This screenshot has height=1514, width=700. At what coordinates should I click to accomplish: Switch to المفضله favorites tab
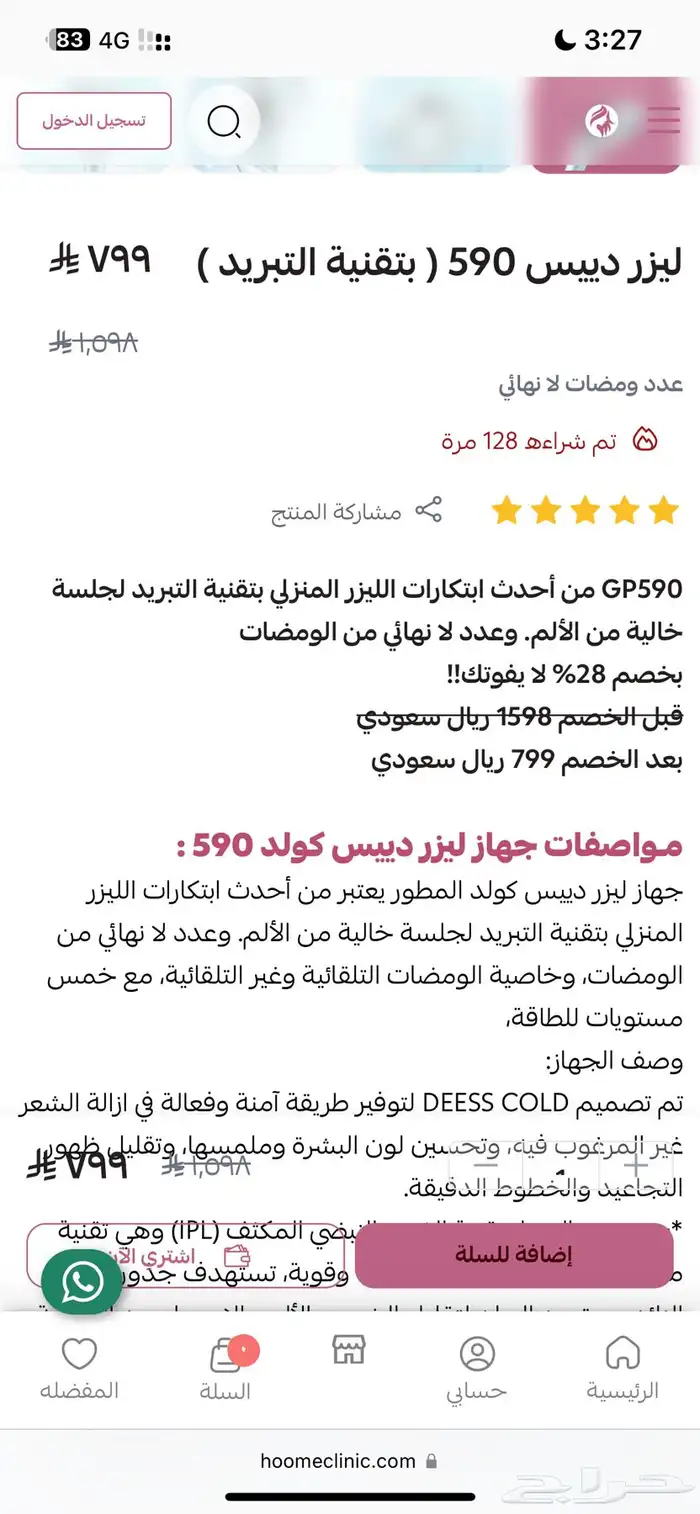pos(79,1368)
